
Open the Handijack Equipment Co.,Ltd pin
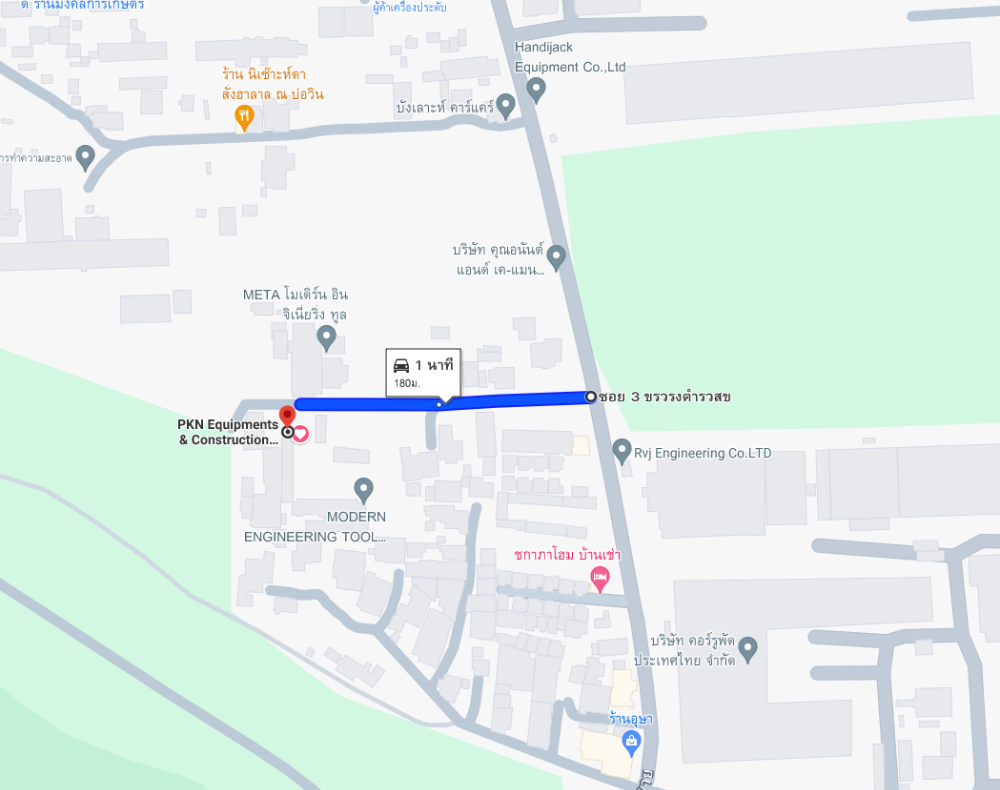(x=536, y=90)
